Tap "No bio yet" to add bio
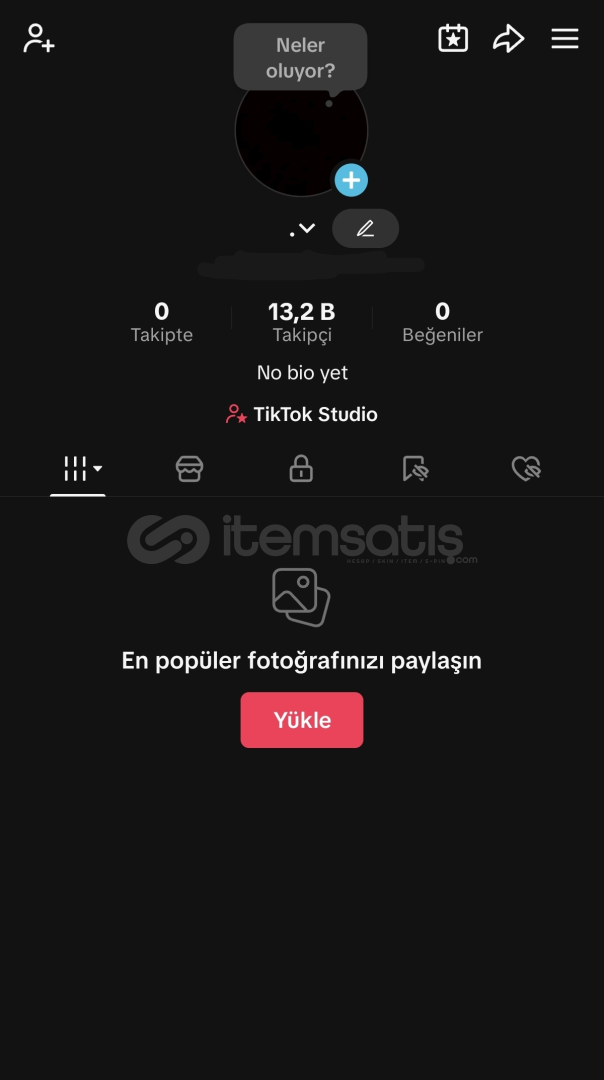The image size is (604, 1080). tap(302, 373)
